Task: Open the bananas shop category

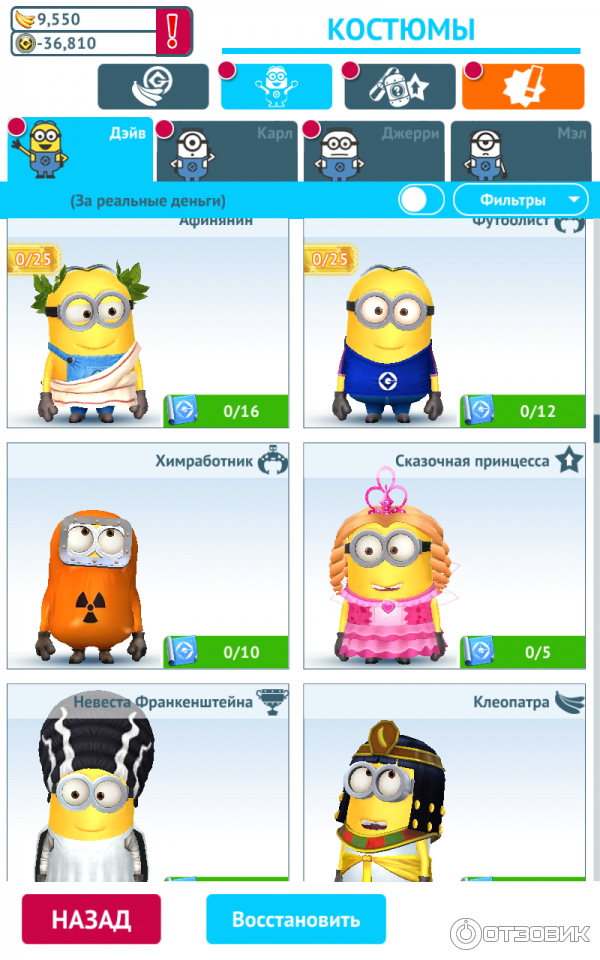Action: [x=153, y=87]
